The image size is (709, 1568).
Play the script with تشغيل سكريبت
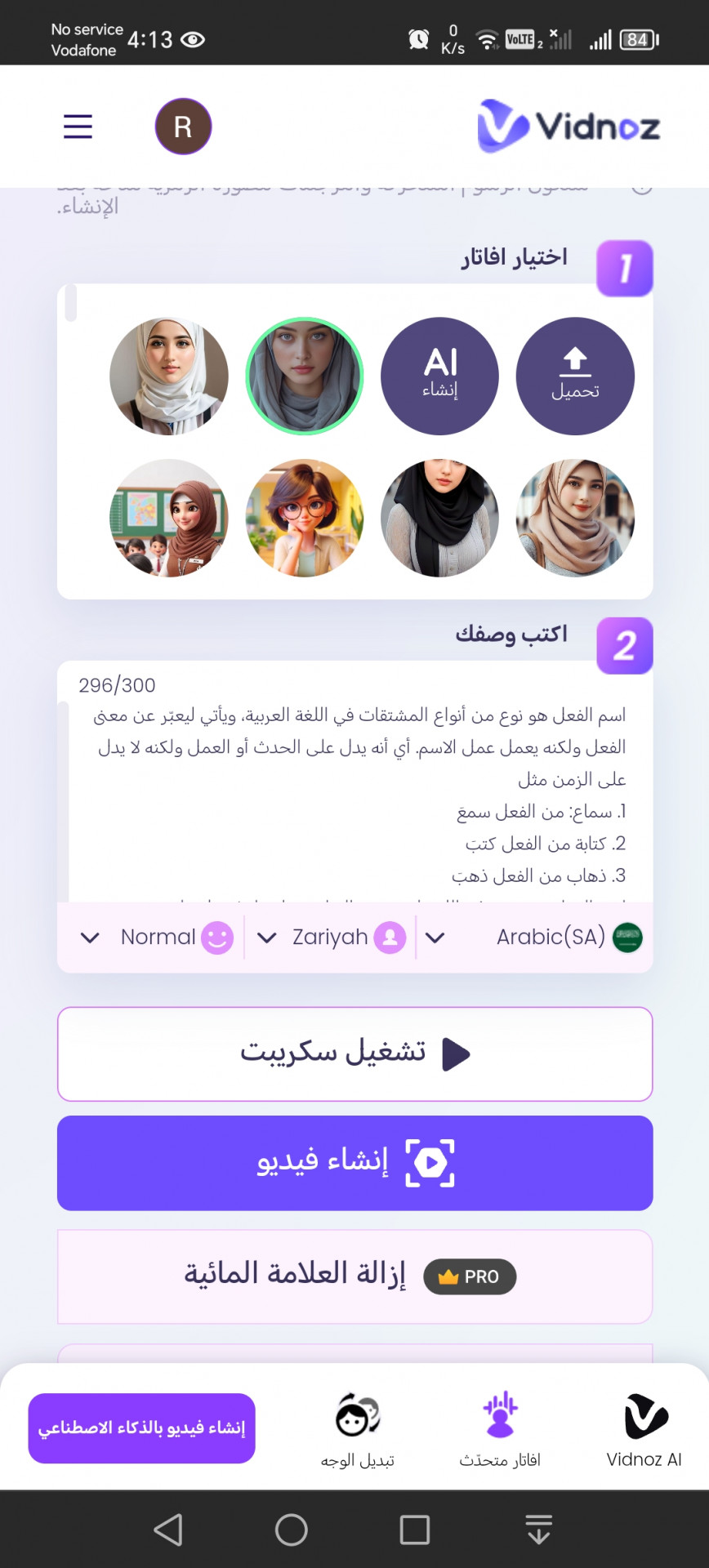tap(354, 1053)
